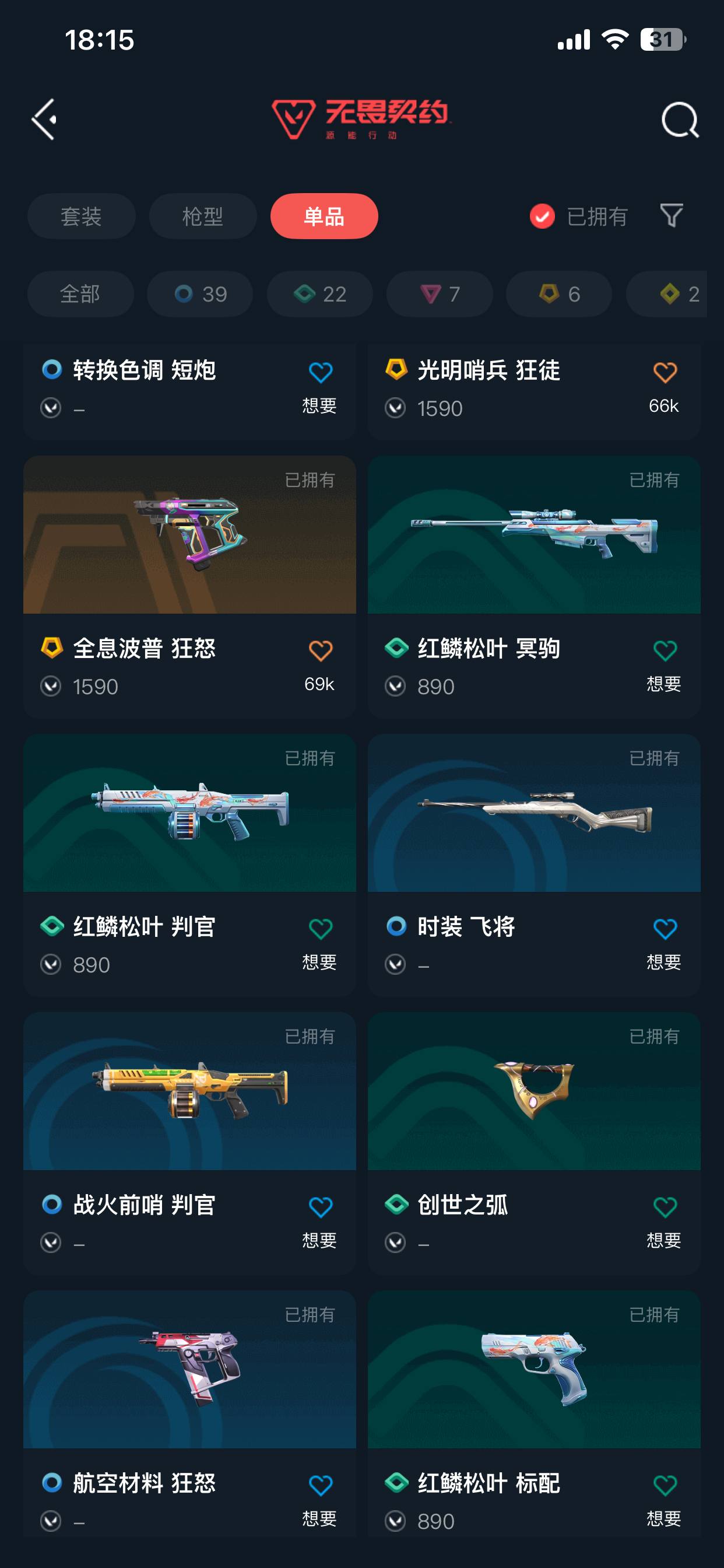Open the 创世之弧 skin card
The width and height of the screenshot is (724, 1568).
coord(534,1143)
